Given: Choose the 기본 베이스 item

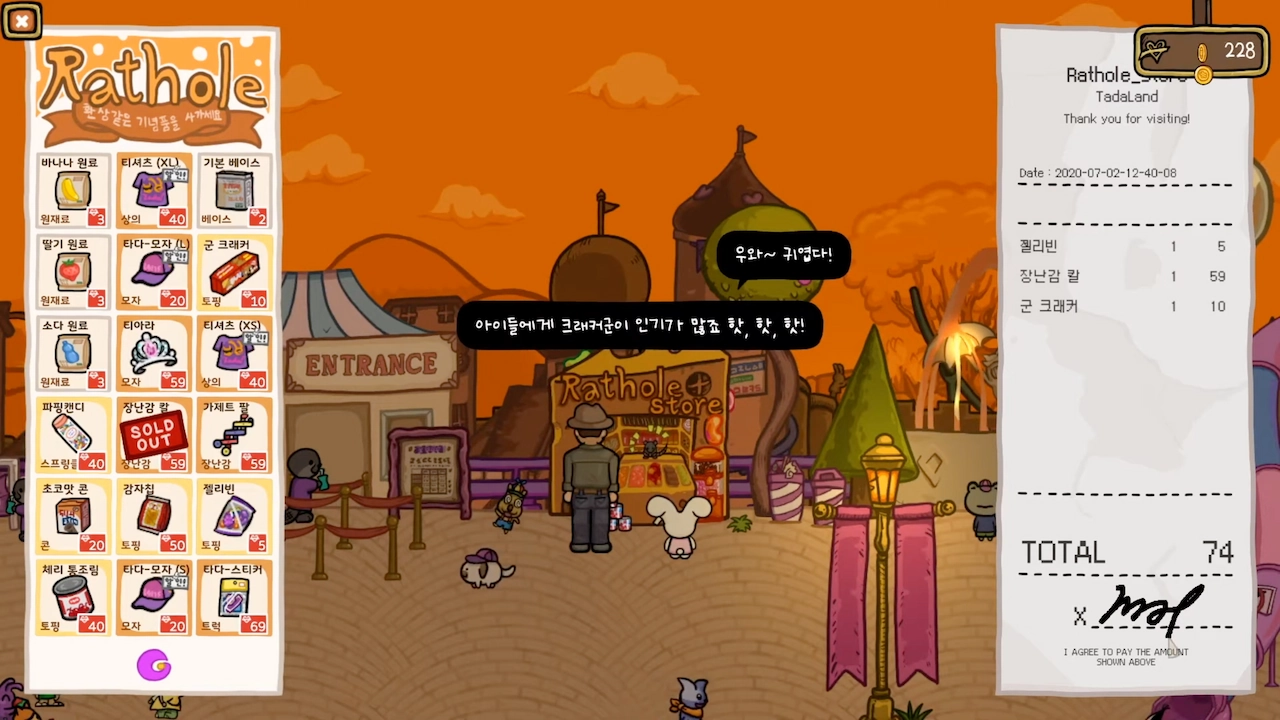Looking at the screenshot, I should [234, 191].
